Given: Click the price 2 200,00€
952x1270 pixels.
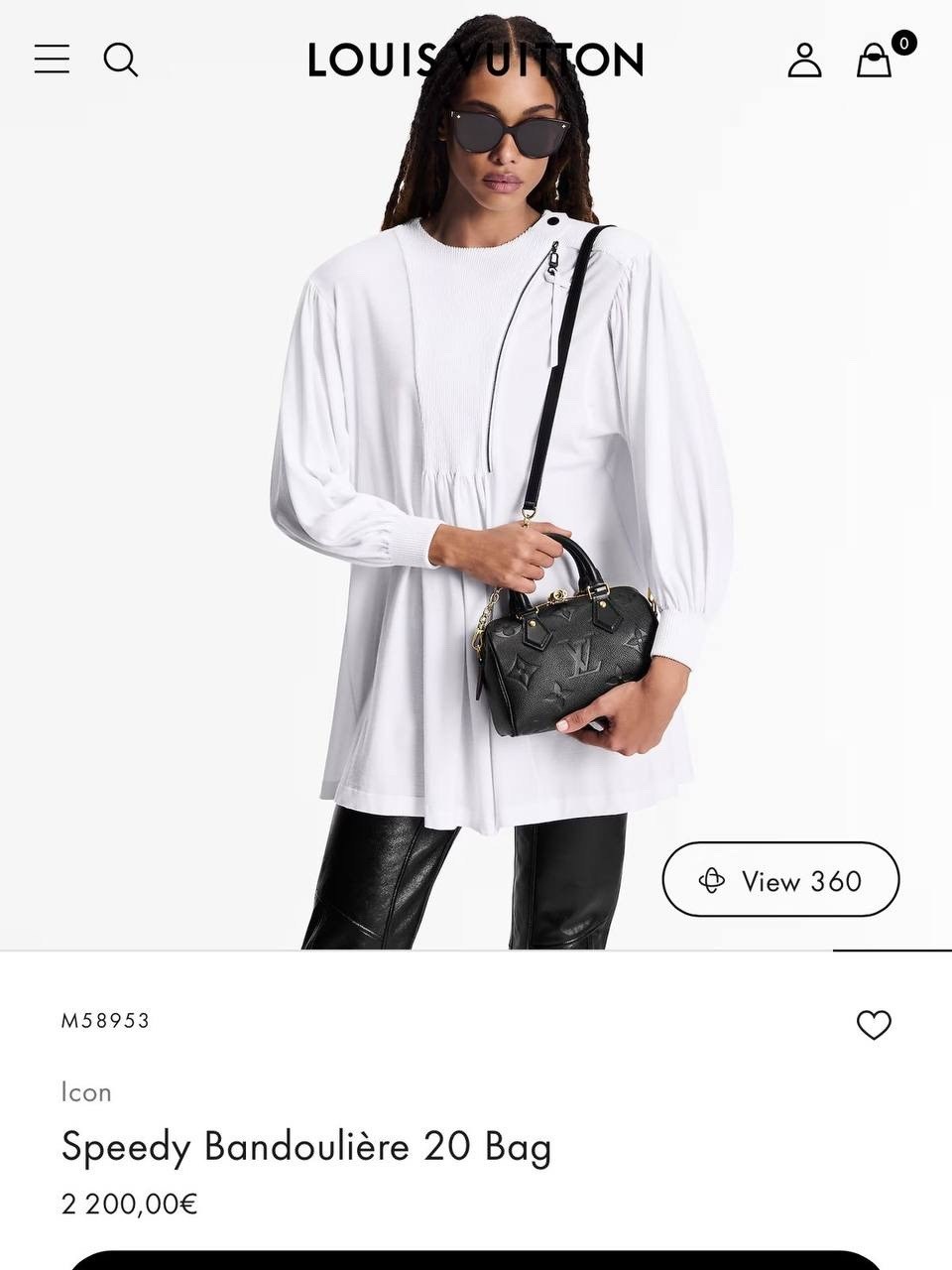Looking at the screenshot, I should 129,1204.
